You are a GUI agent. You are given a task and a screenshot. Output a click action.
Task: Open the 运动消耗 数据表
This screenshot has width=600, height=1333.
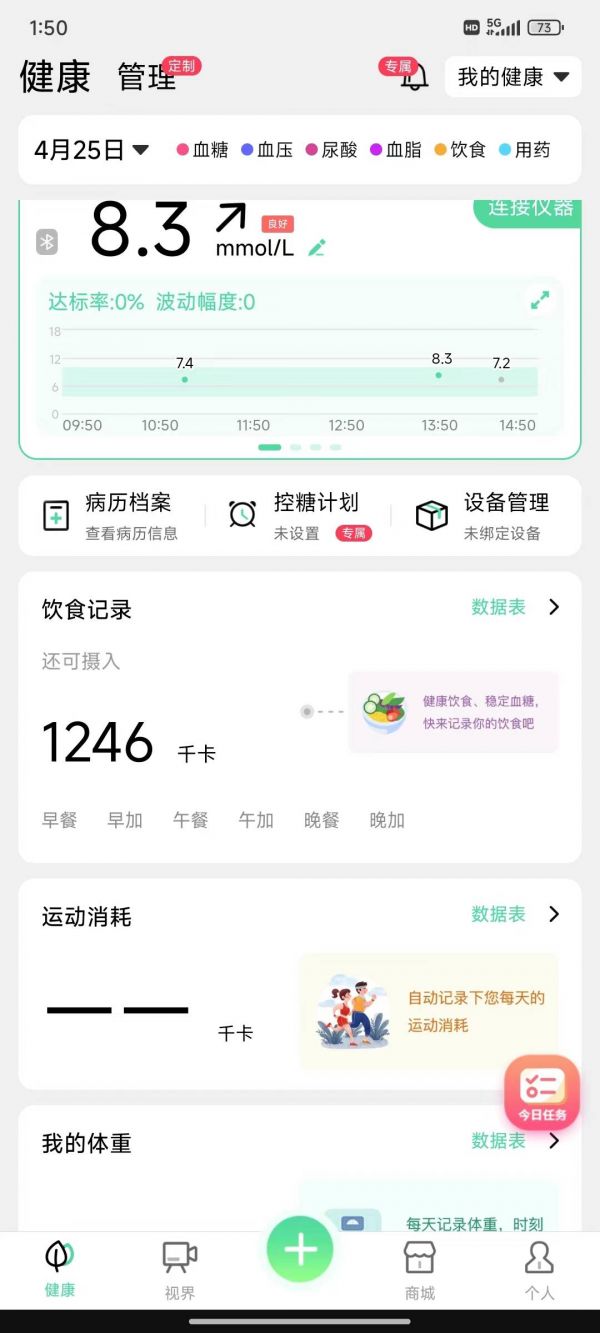coord(514,914)
